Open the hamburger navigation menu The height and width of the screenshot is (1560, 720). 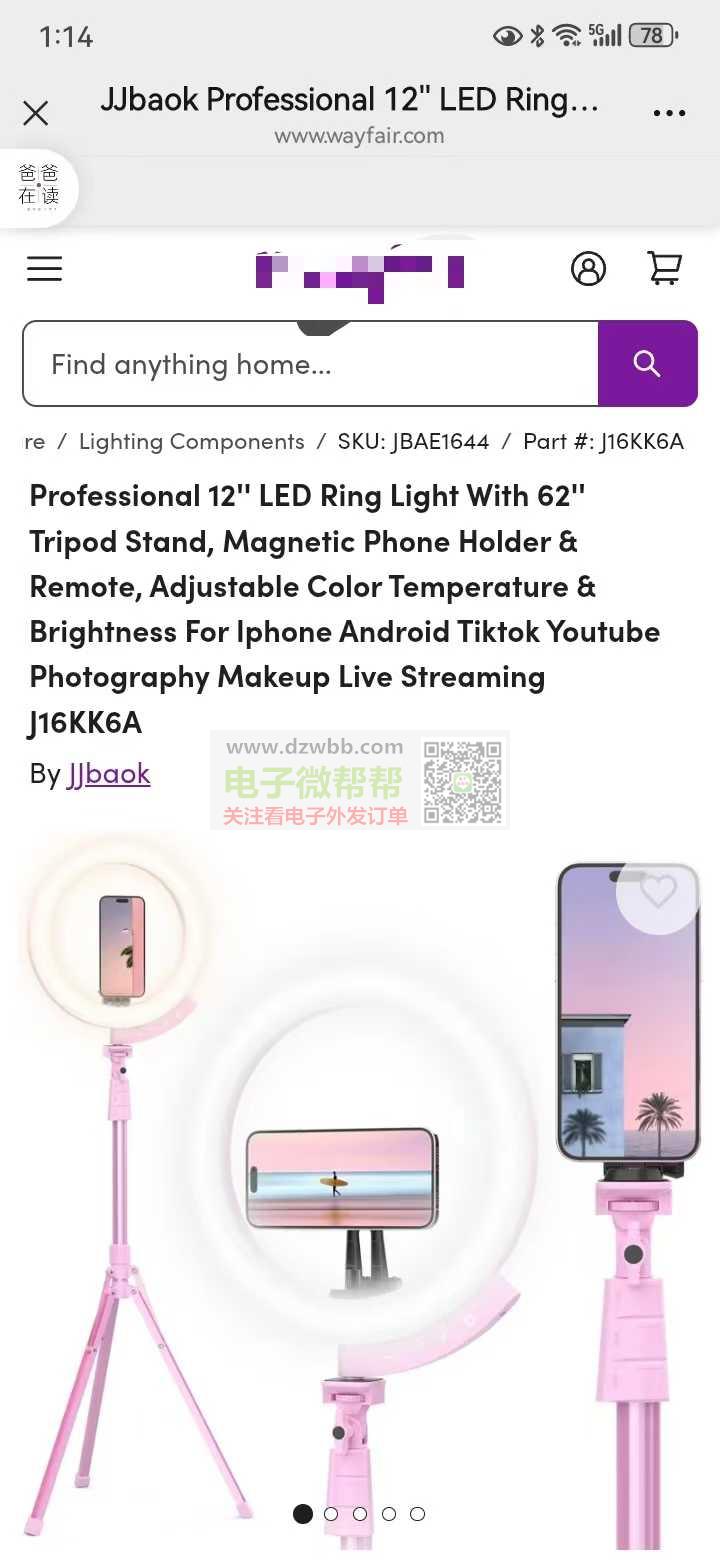tap(44, 268)
